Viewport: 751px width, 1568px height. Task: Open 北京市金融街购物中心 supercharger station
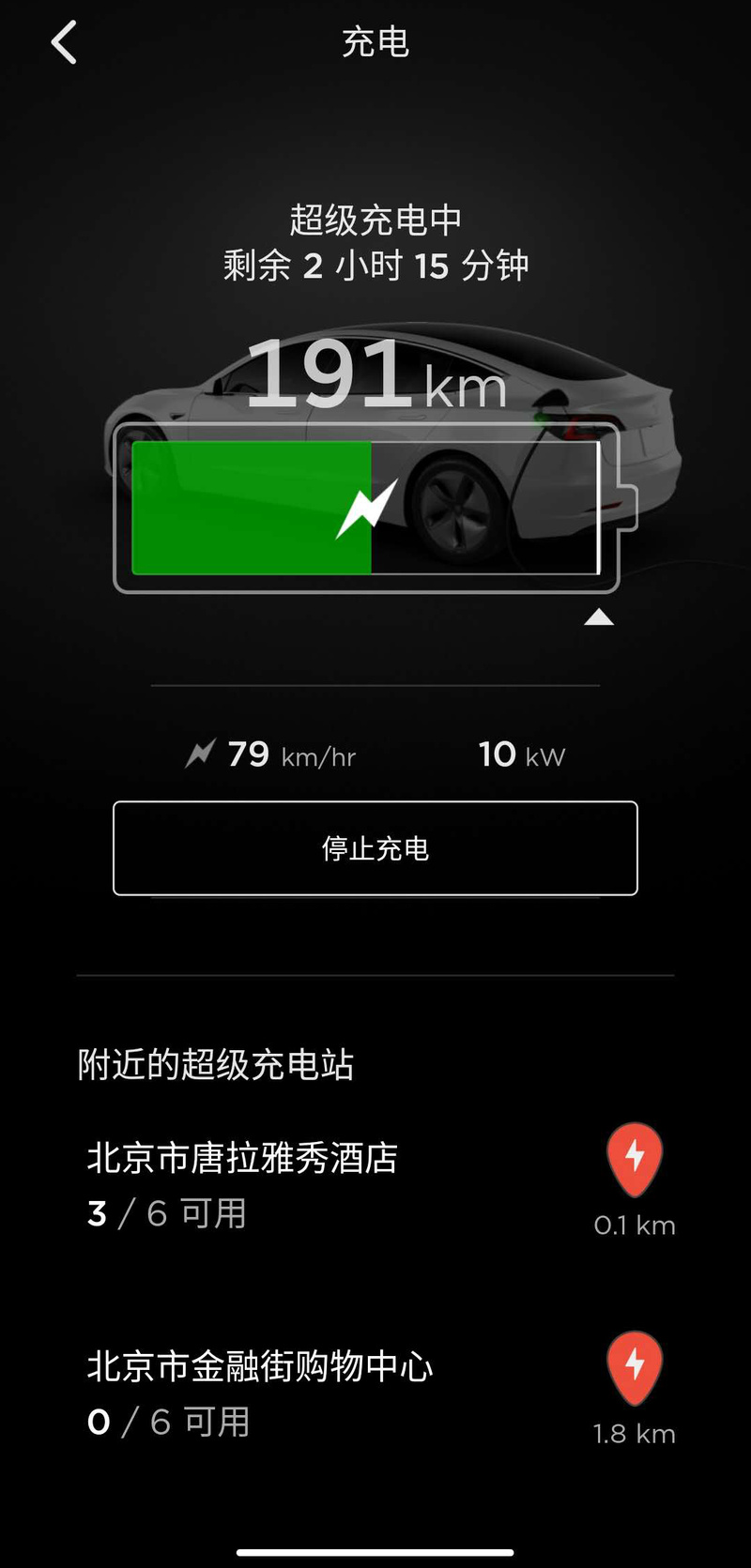tap(260, 1367)
